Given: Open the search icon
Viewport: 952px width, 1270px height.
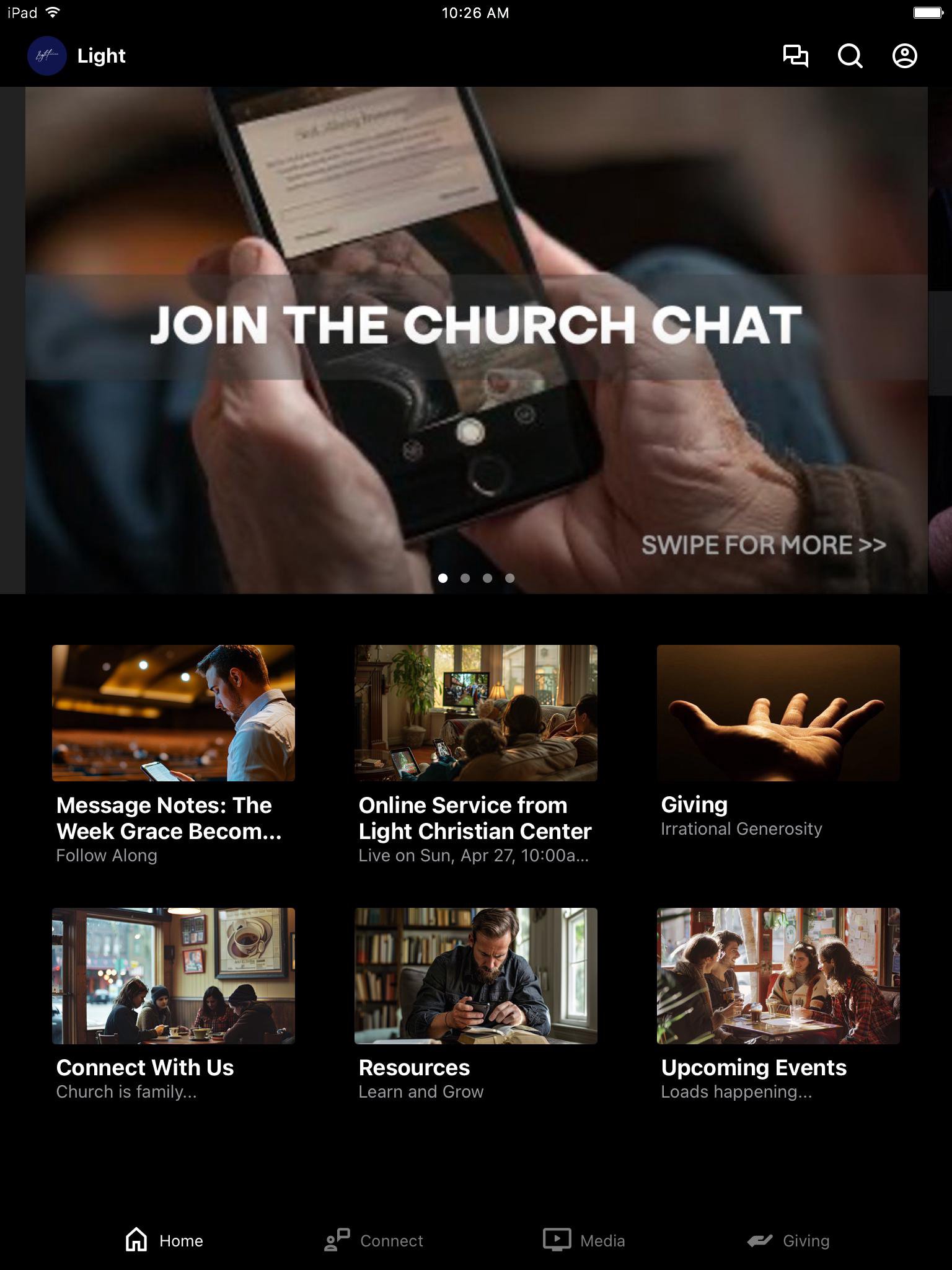Looking at the screenshot, I should coord(850,56).
